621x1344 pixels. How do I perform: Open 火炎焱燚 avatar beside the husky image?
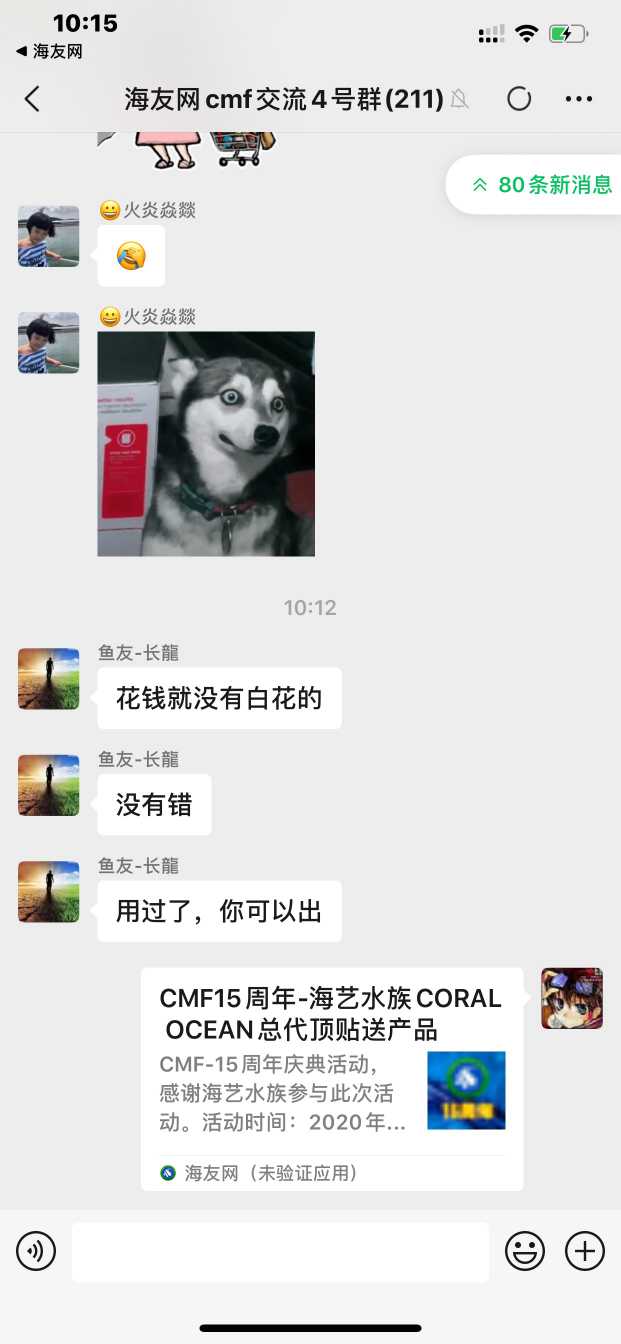coord(48,343)
